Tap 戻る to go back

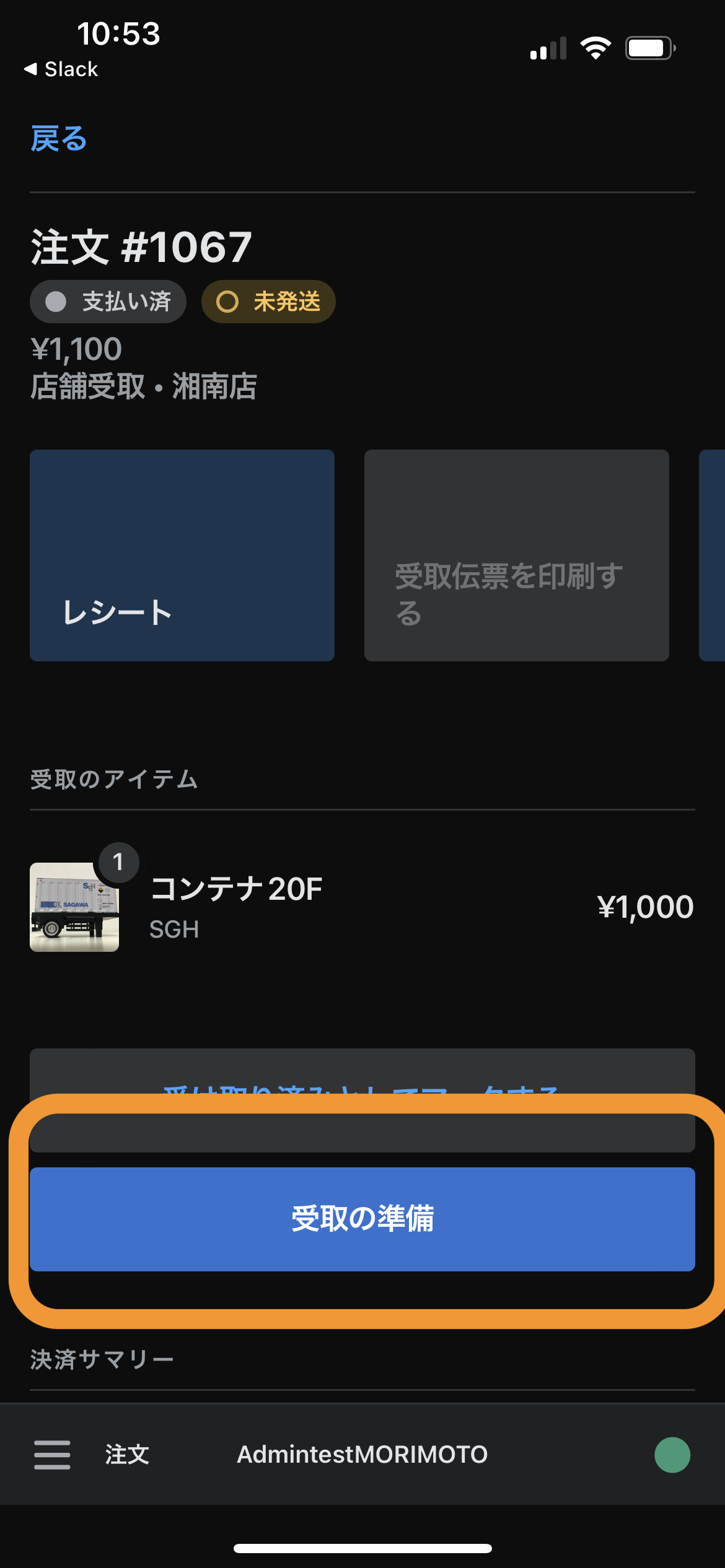coord(59,139)
